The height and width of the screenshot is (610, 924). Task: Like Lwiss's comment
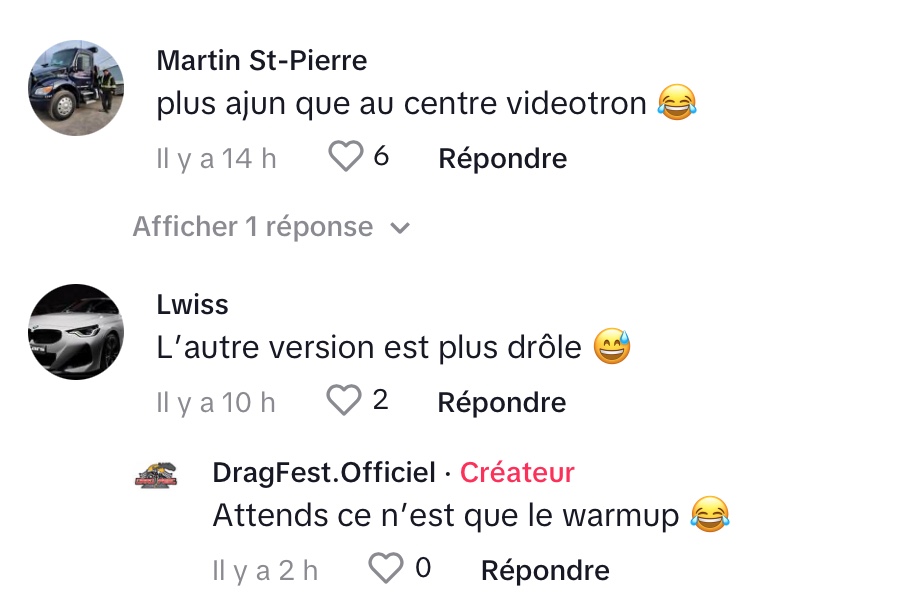[x=344, y=401]
